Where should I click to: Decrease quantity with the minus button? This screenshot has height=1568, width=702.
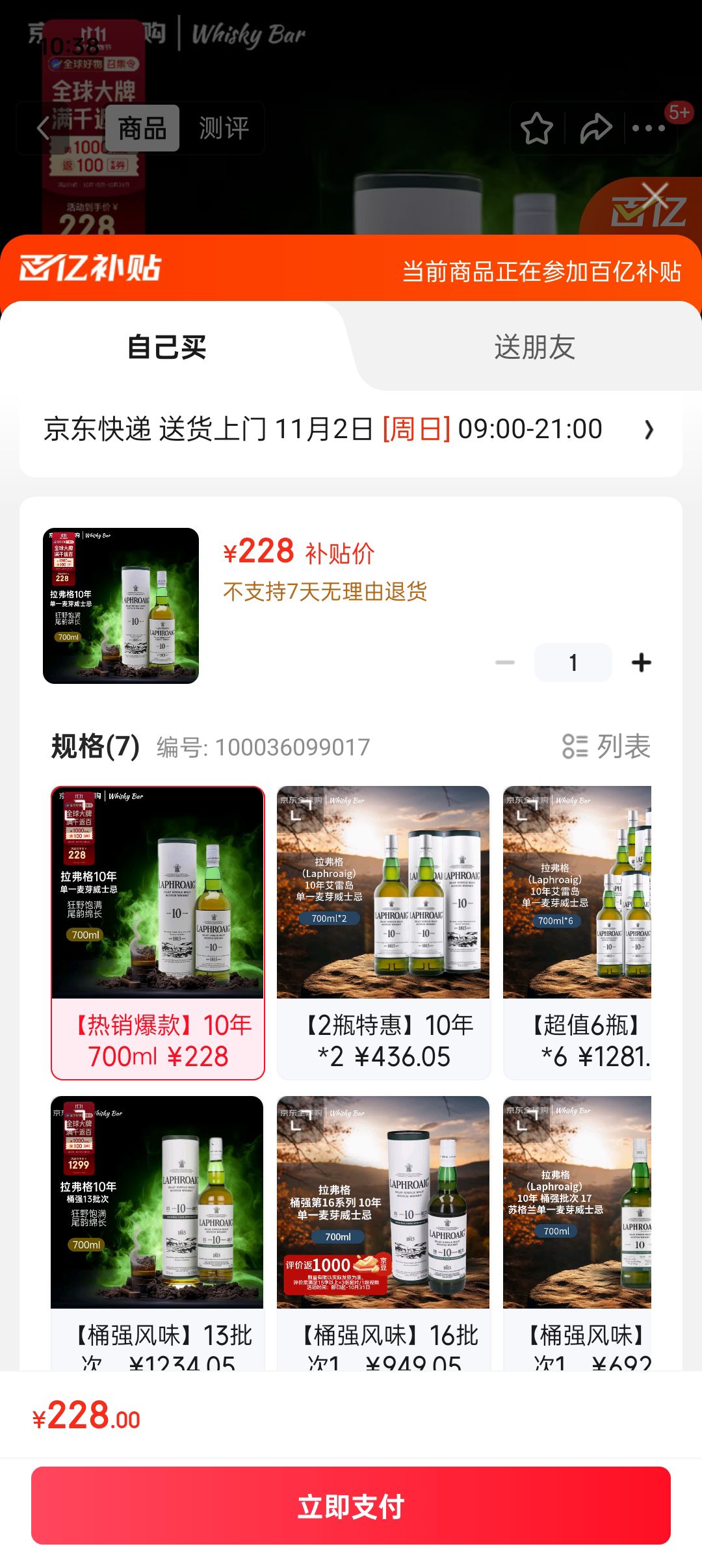pyautogui.click(x=504, y=662)
